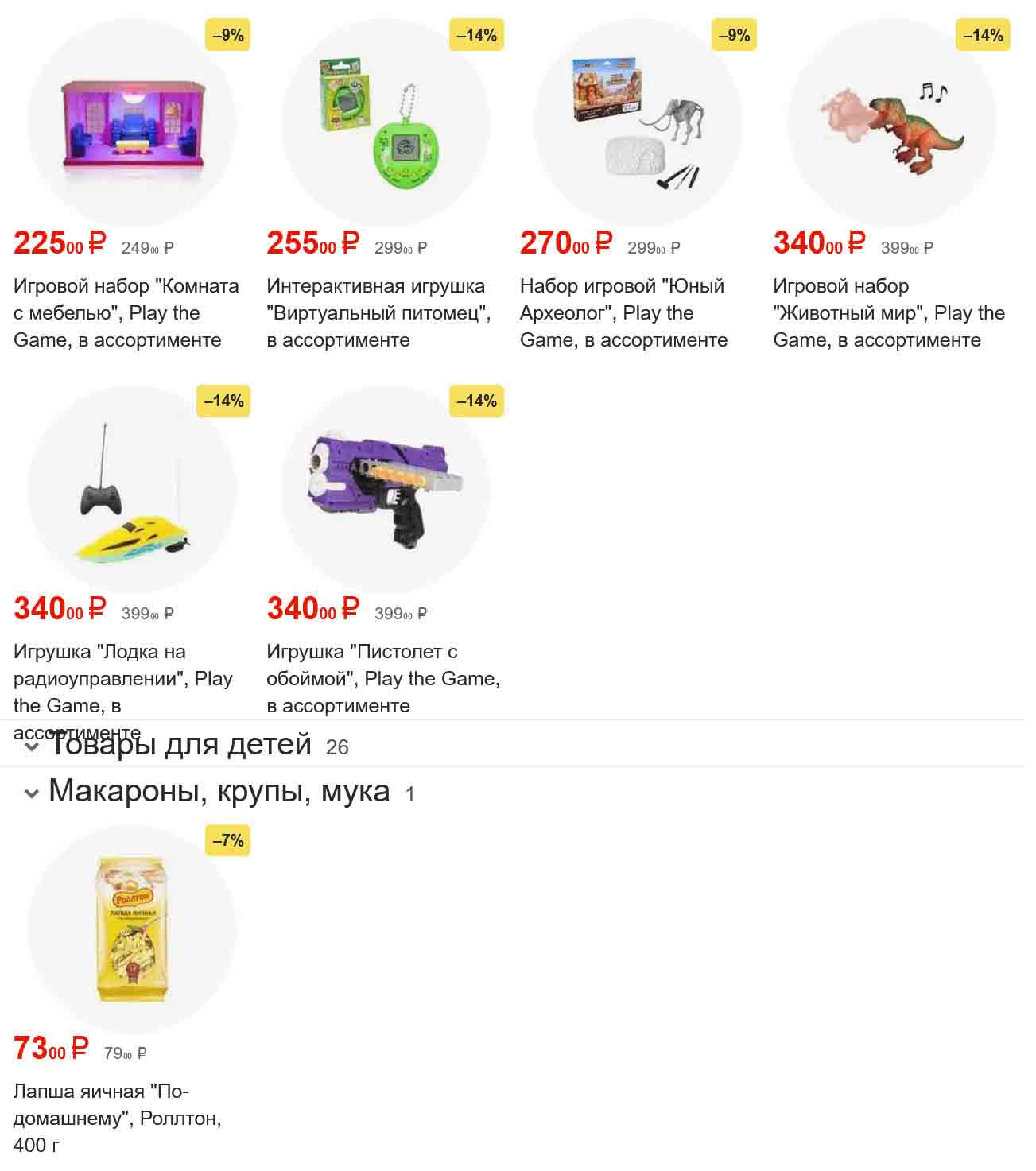Open the Роллтон "По-домашнему" egg noodles card
This screenshot has width=1036, height=1171.
tap(132, 929)
